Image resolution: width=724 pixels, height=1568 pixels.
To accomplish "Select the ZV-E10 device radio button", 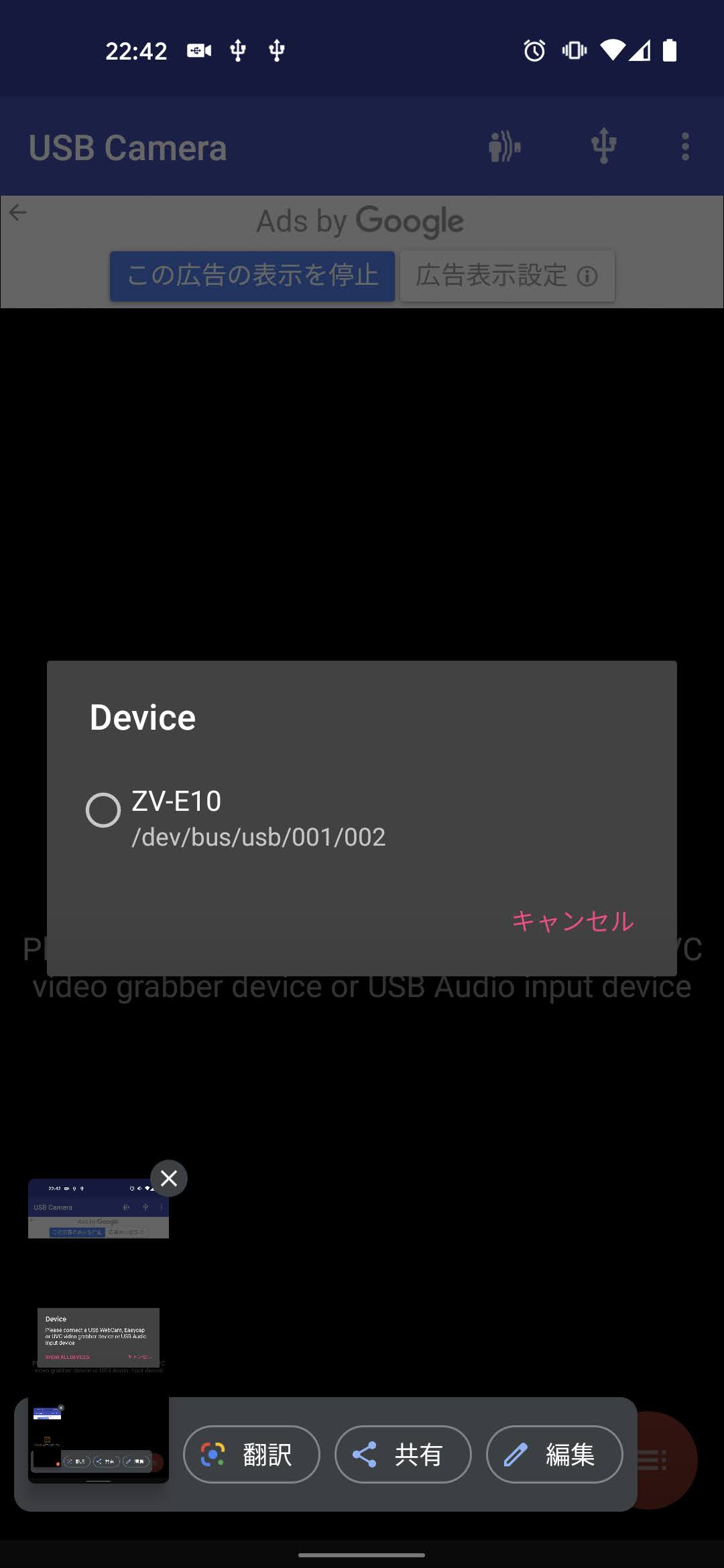I will [103, 810].
